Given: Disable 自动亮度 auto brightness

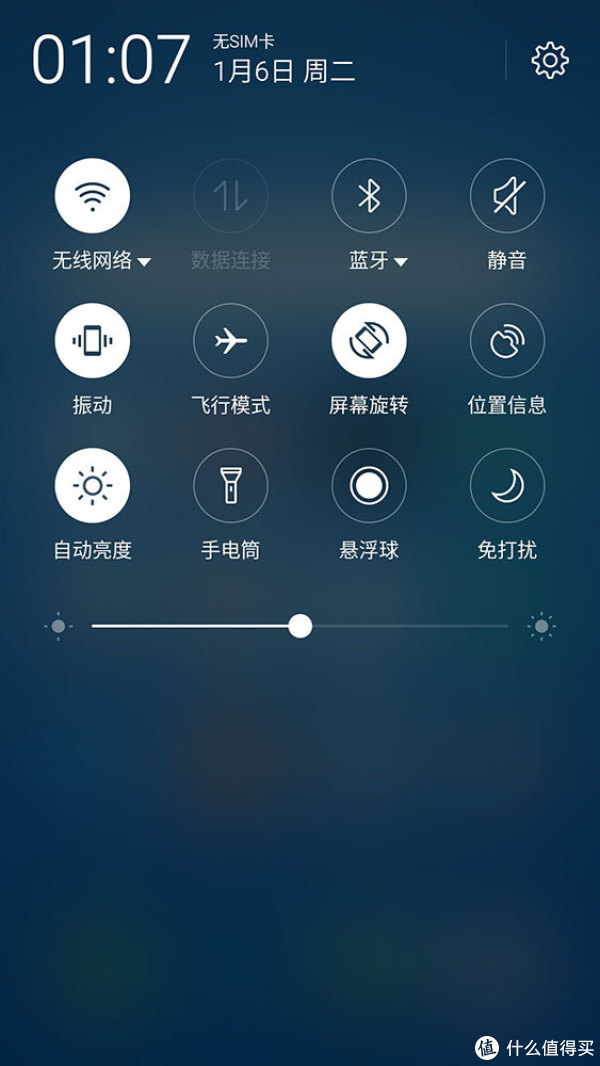Looking at the screenshot, I should [x=92, y=485].
